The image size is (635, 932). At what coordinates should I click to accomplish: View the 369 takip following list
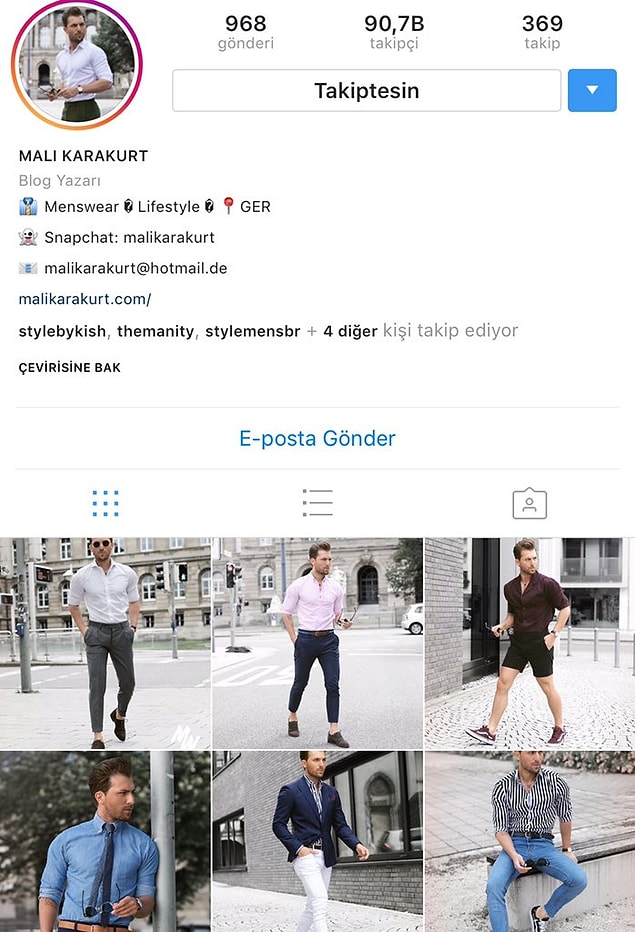542,32
